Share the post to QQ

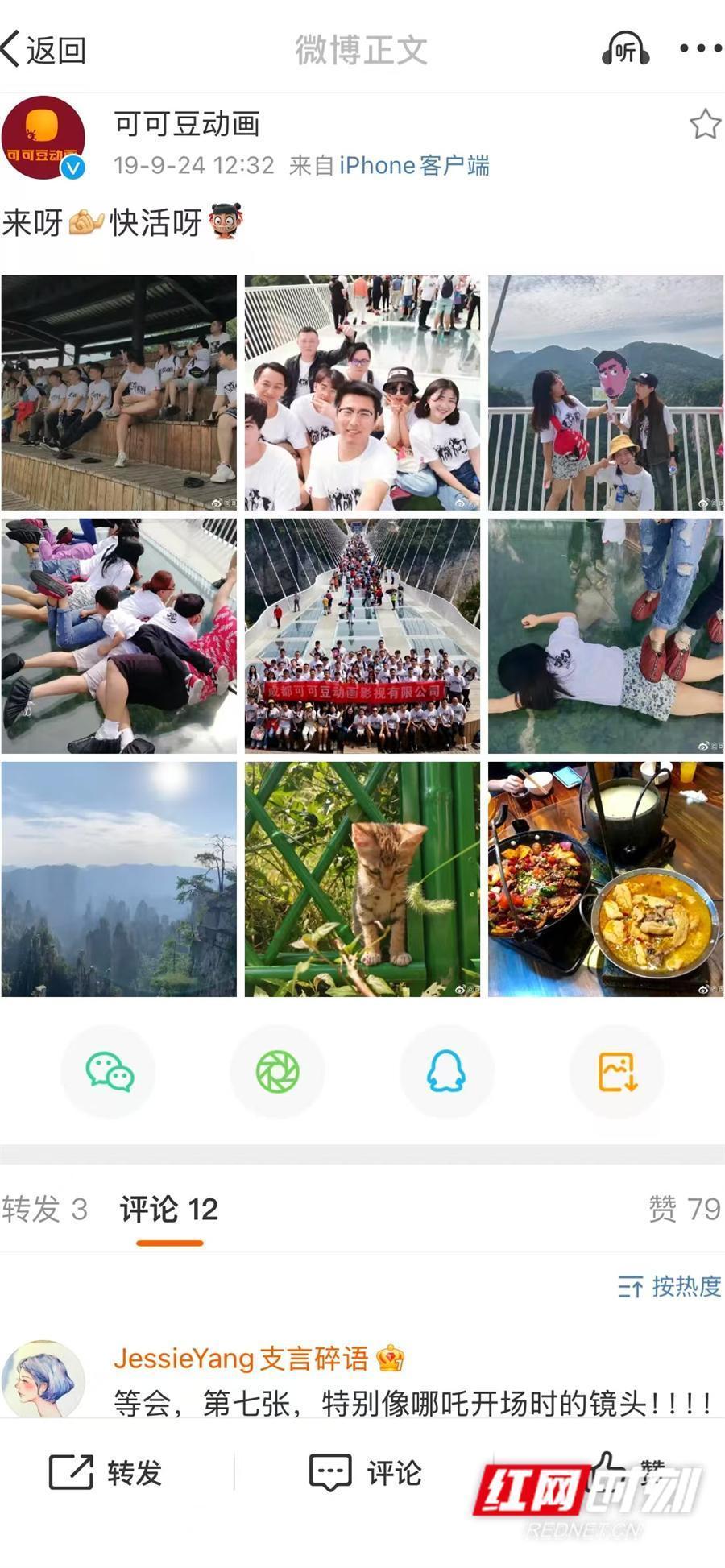click(x=447, y=1072)
